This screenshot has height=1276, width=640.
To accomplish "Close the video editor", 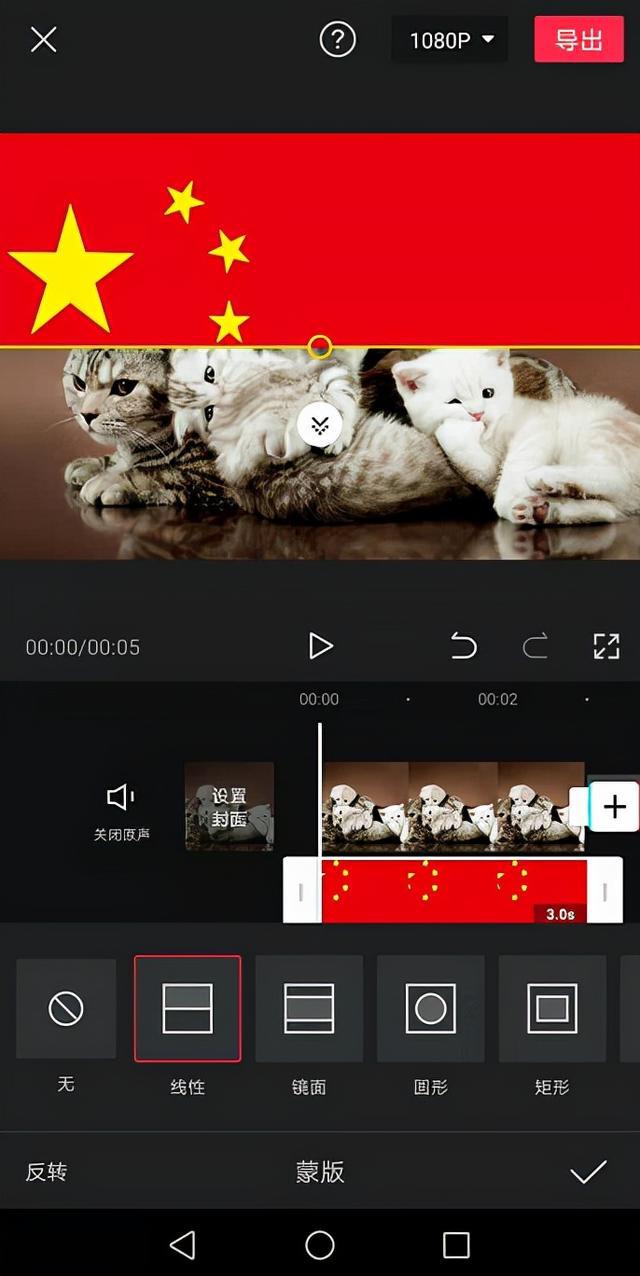I will pos(43,40).
